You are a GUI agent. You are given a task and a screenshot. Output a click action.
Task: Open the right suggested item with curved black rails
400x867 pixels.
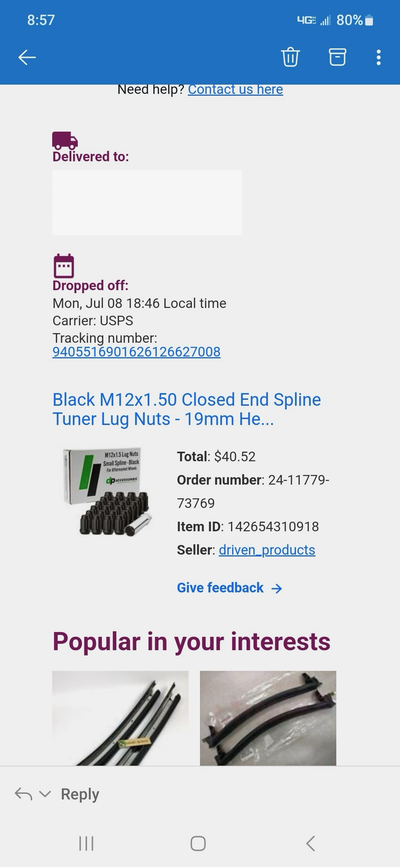[x=268, y=718]
